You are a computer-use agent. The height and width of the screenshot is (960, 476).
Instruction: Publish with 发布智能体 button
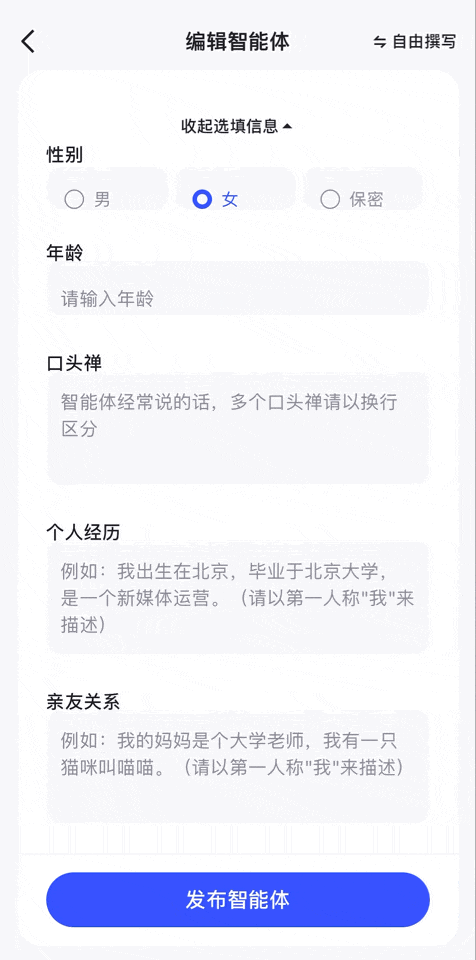click(238, 899)
